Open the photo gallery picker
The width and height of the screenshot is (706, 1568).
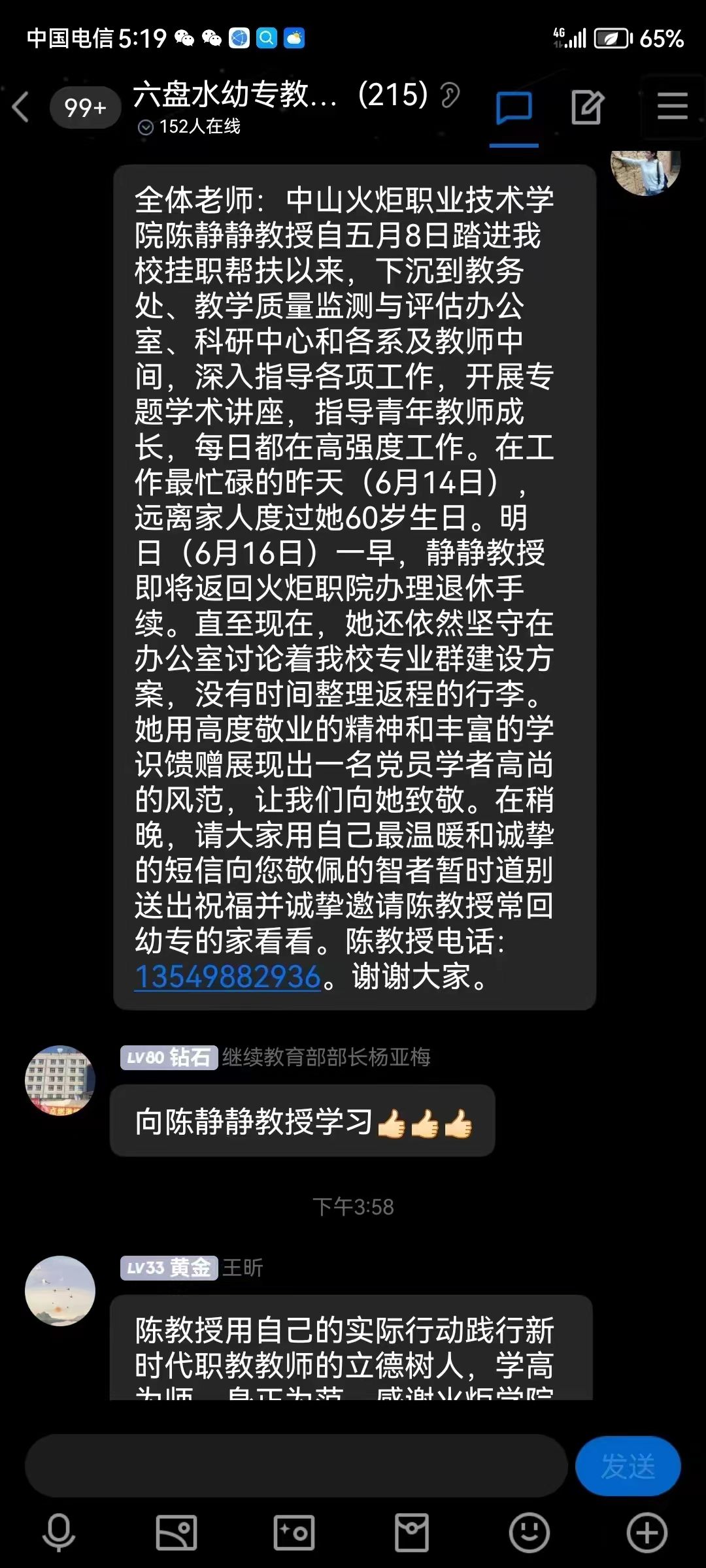[x=176, y=1532]
